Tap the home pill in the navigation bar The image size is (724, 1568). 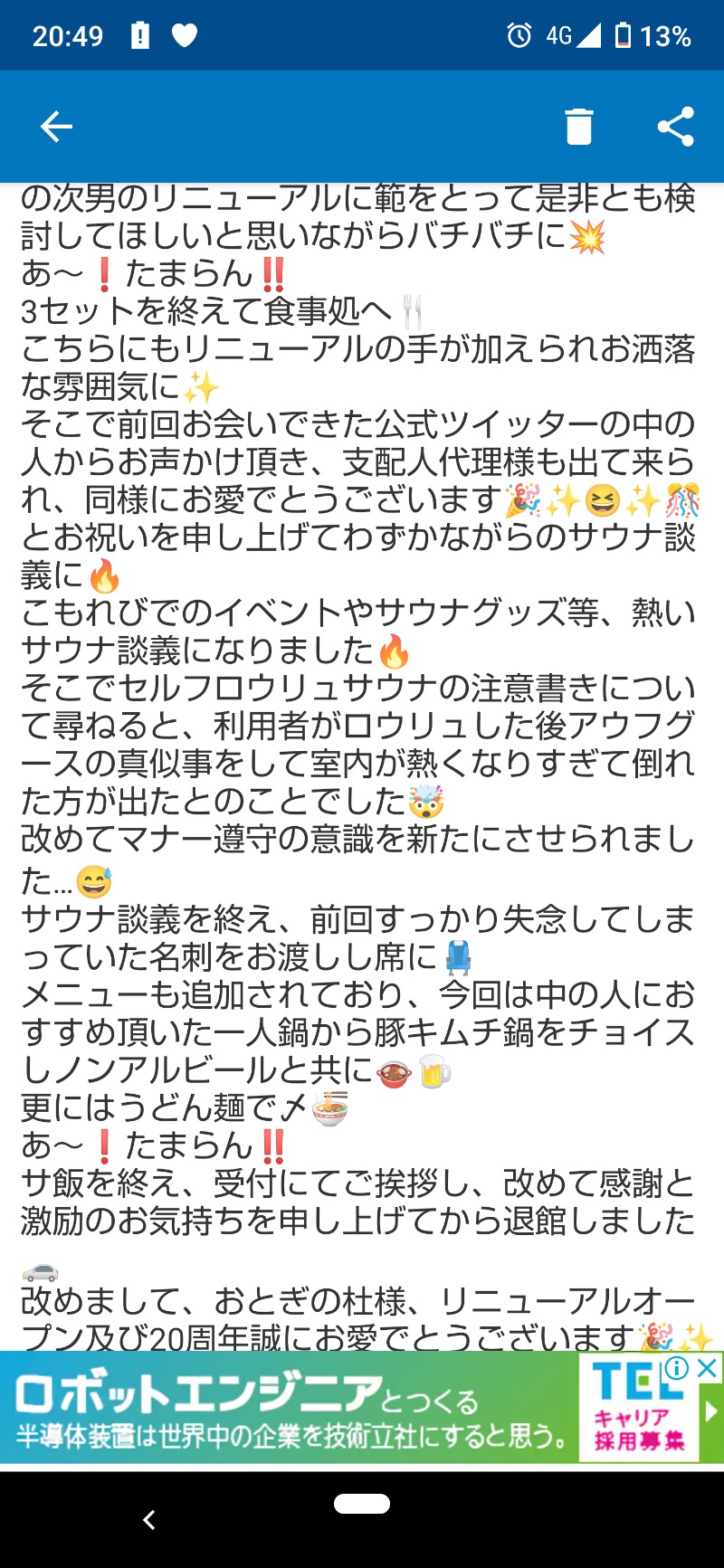click(361, 1502)
